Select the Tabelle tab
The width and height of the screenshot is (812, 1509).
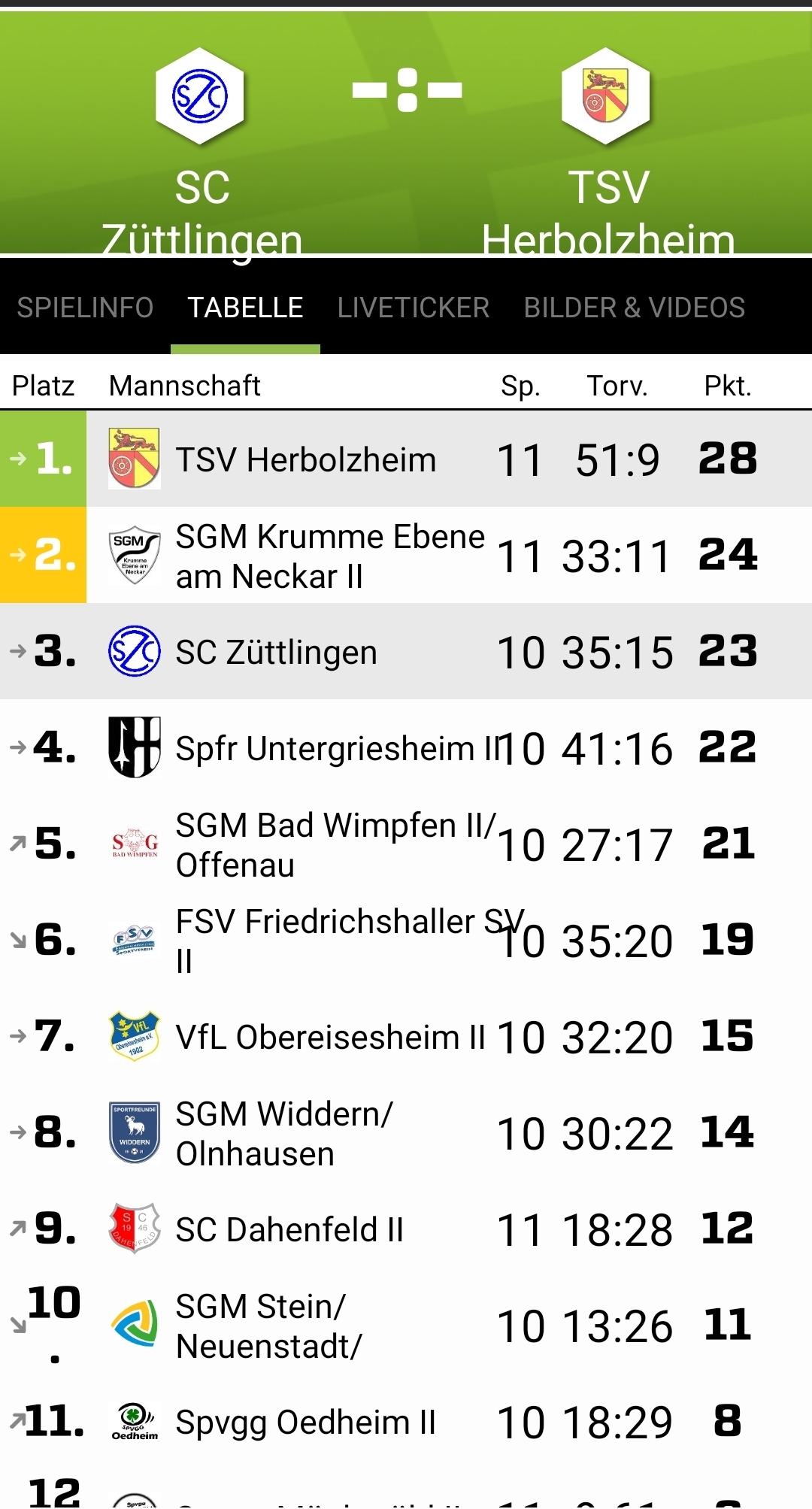[245, 308]
